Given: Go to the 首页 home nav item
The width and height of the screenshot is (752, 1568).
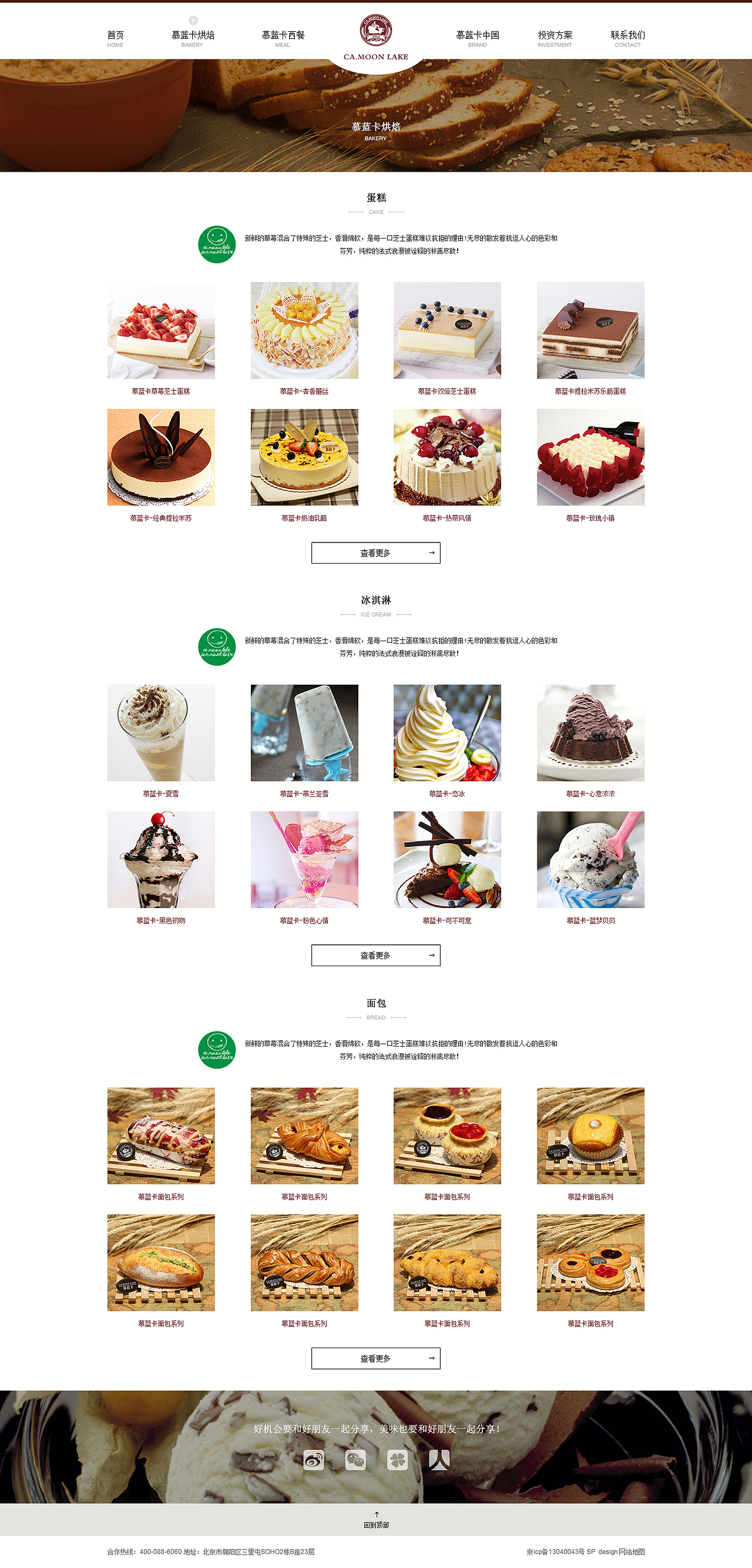Looking at the screenshot, I should tap(115, 38).
